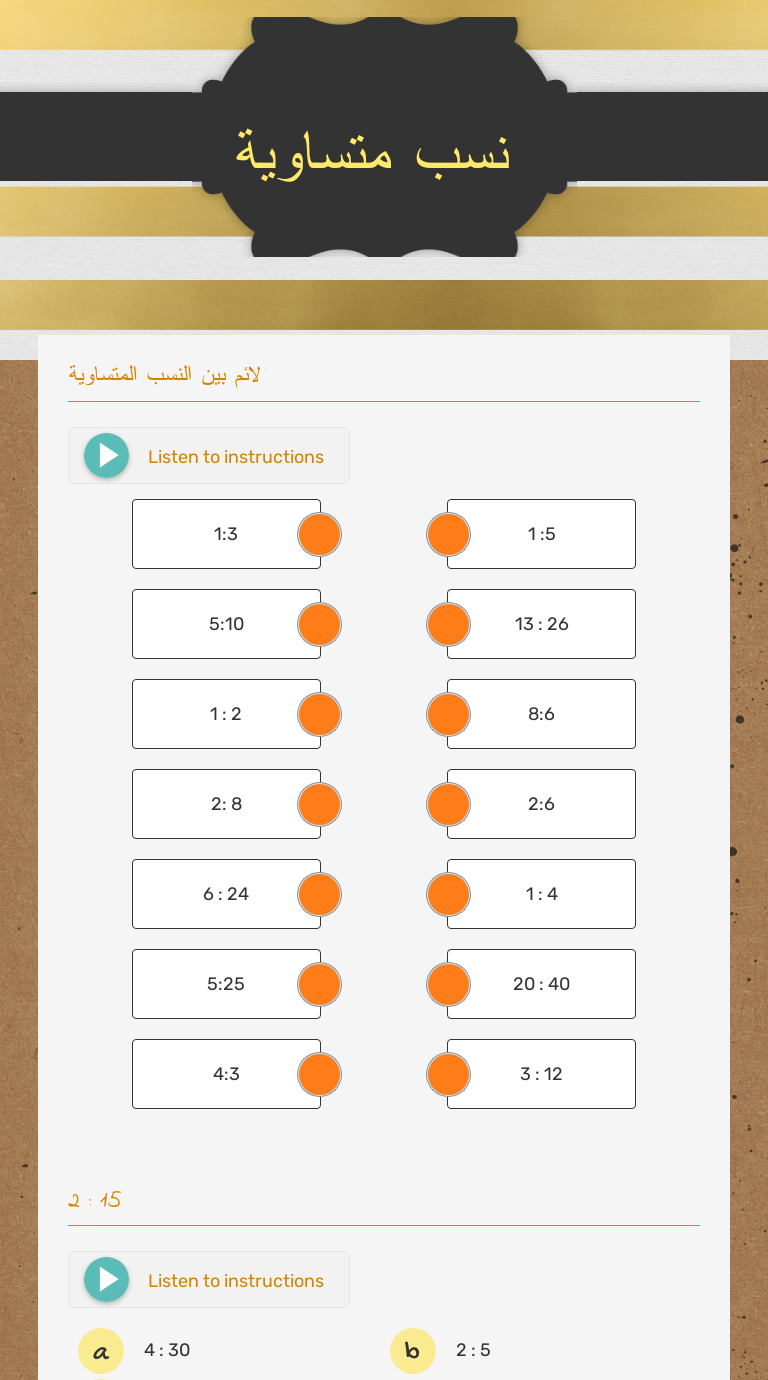Click the box labeled 2:6

point(542,804)
